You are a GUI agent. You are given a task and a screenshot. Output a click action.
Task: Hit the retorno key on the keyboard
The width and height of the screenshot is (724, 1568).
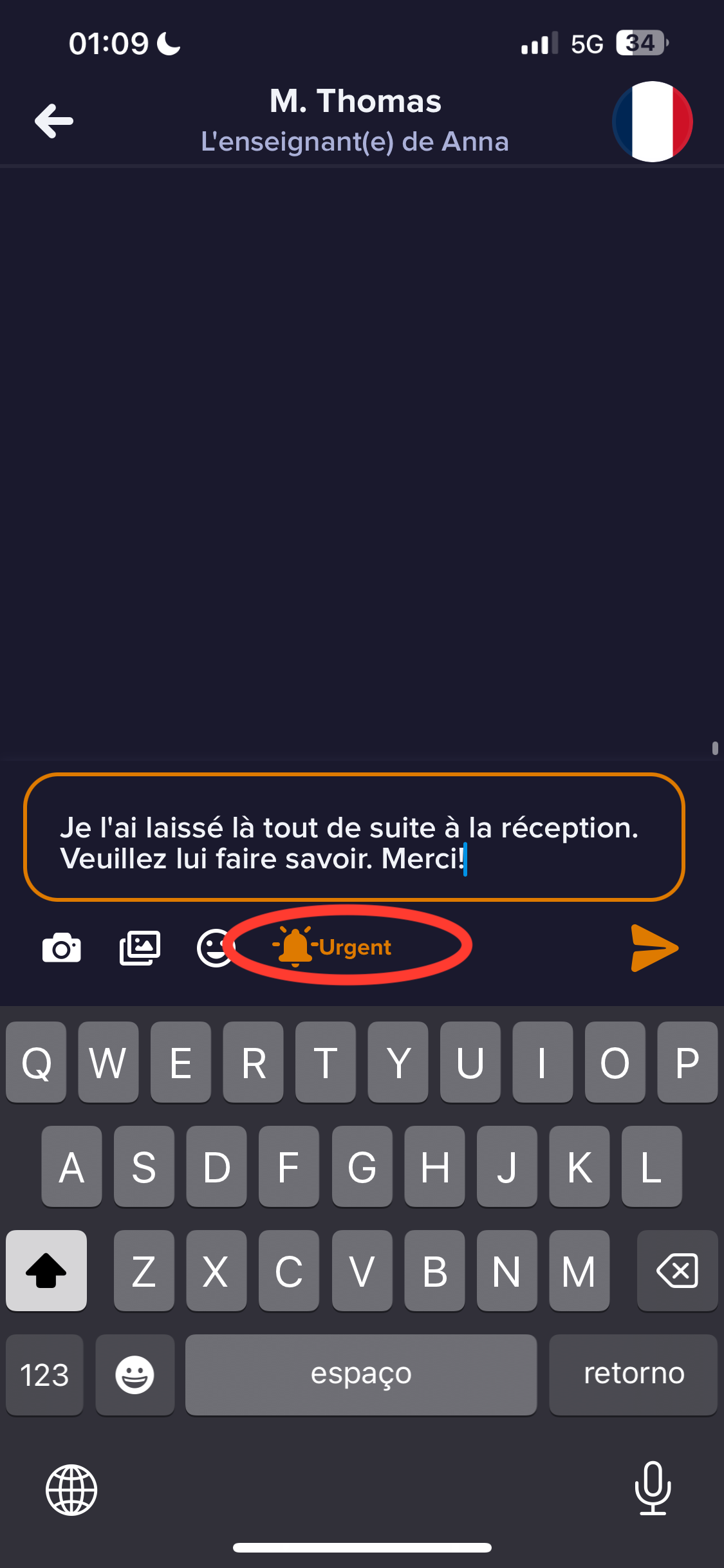[633, 1374]
